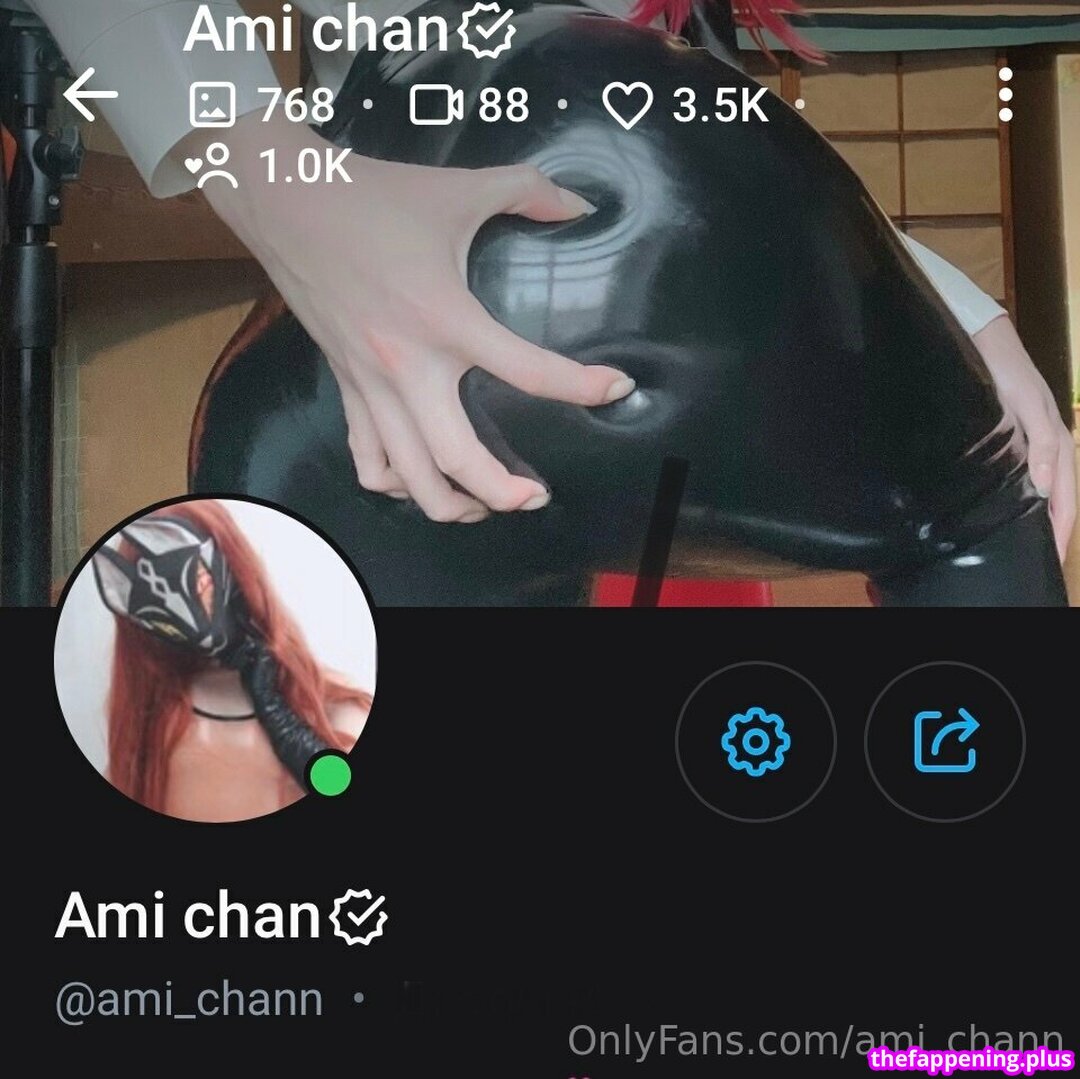1080x1079 pixels.
Task: Open profile settings gear button
Action: coord(755,741)
